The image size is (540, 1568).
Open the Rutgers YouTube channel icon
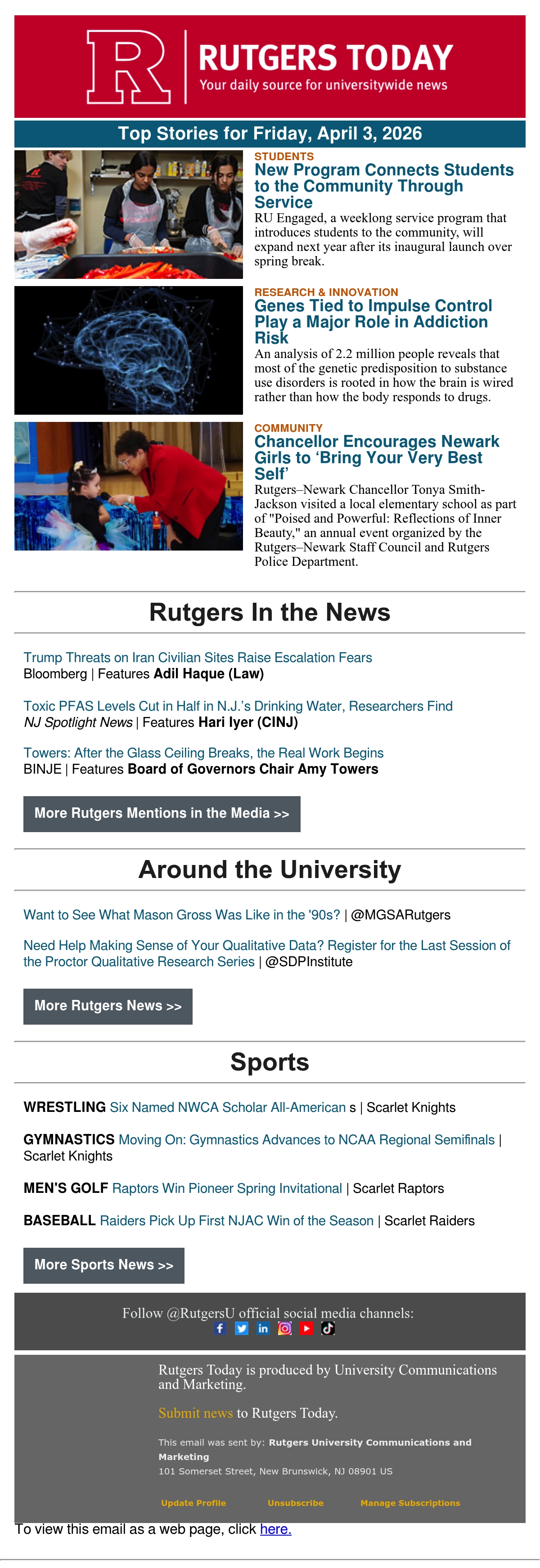click(x=306, y=1328)
